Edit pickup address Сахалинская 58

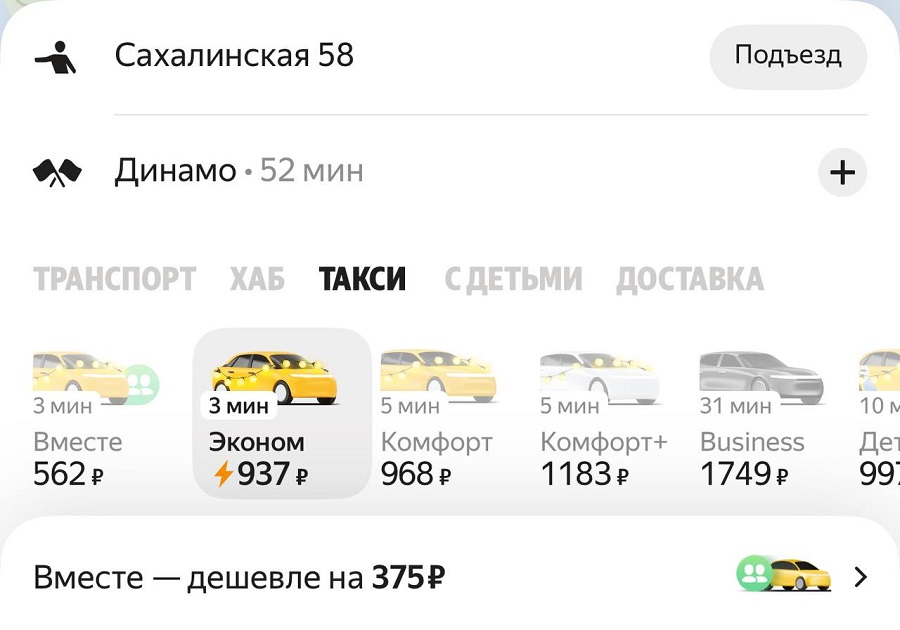click(x=234, y=56)
